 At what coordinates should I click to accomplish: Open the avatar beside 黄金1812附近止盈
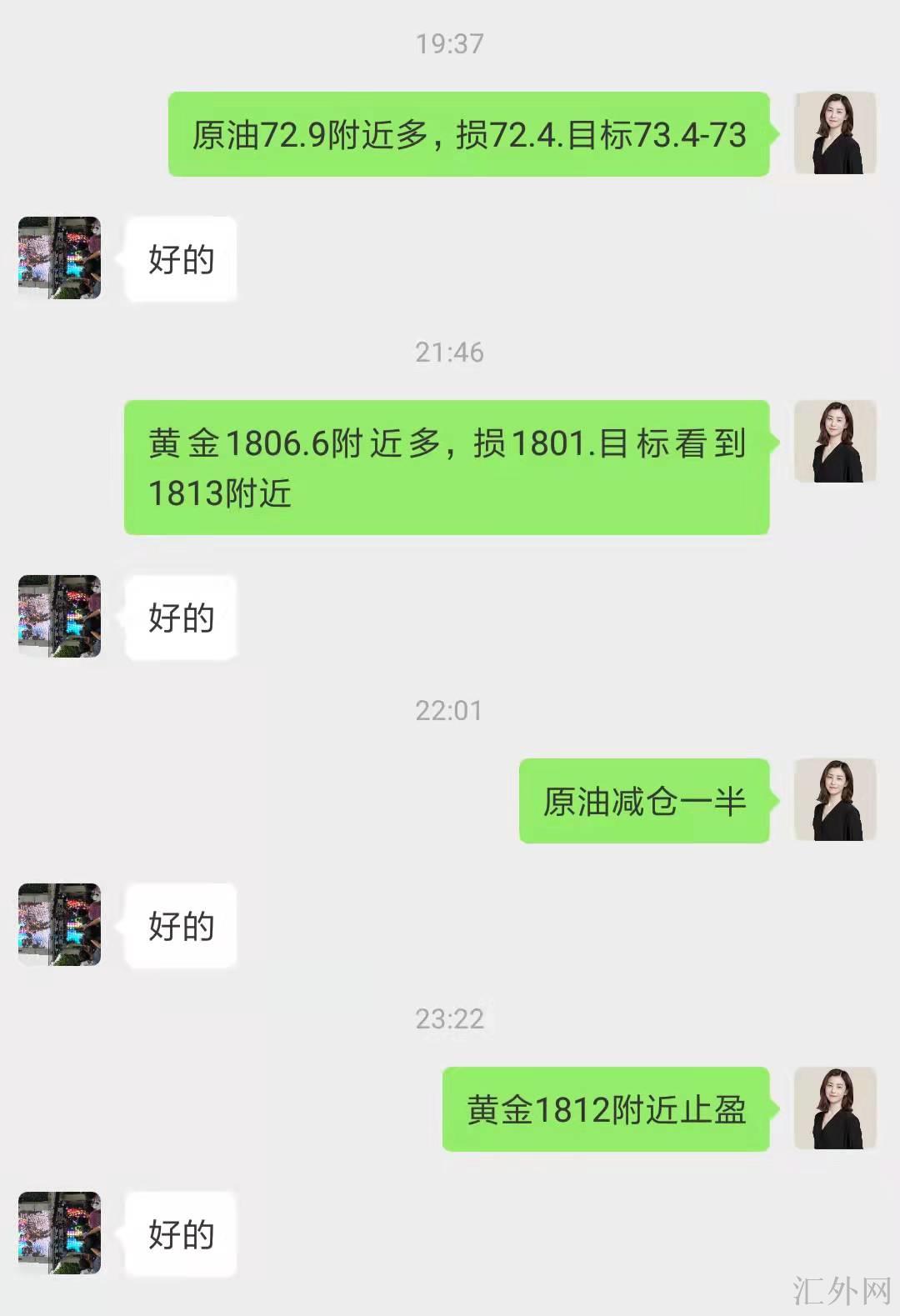pyautogui.click(x=834, y=1108)
